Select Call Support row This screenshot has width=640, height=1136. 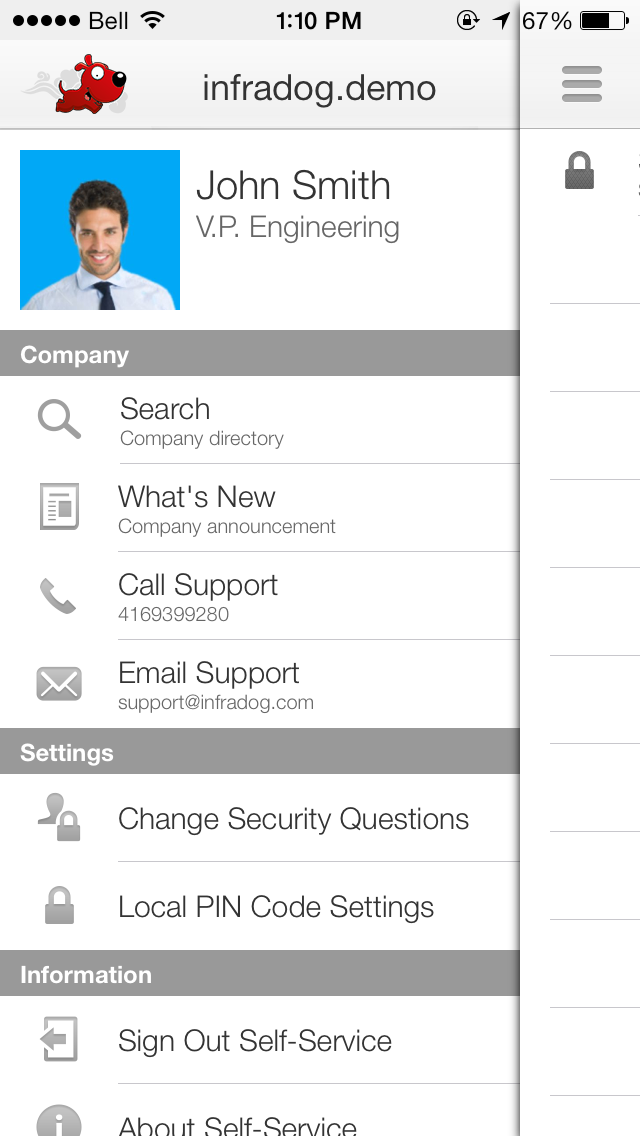click(259, 596)
